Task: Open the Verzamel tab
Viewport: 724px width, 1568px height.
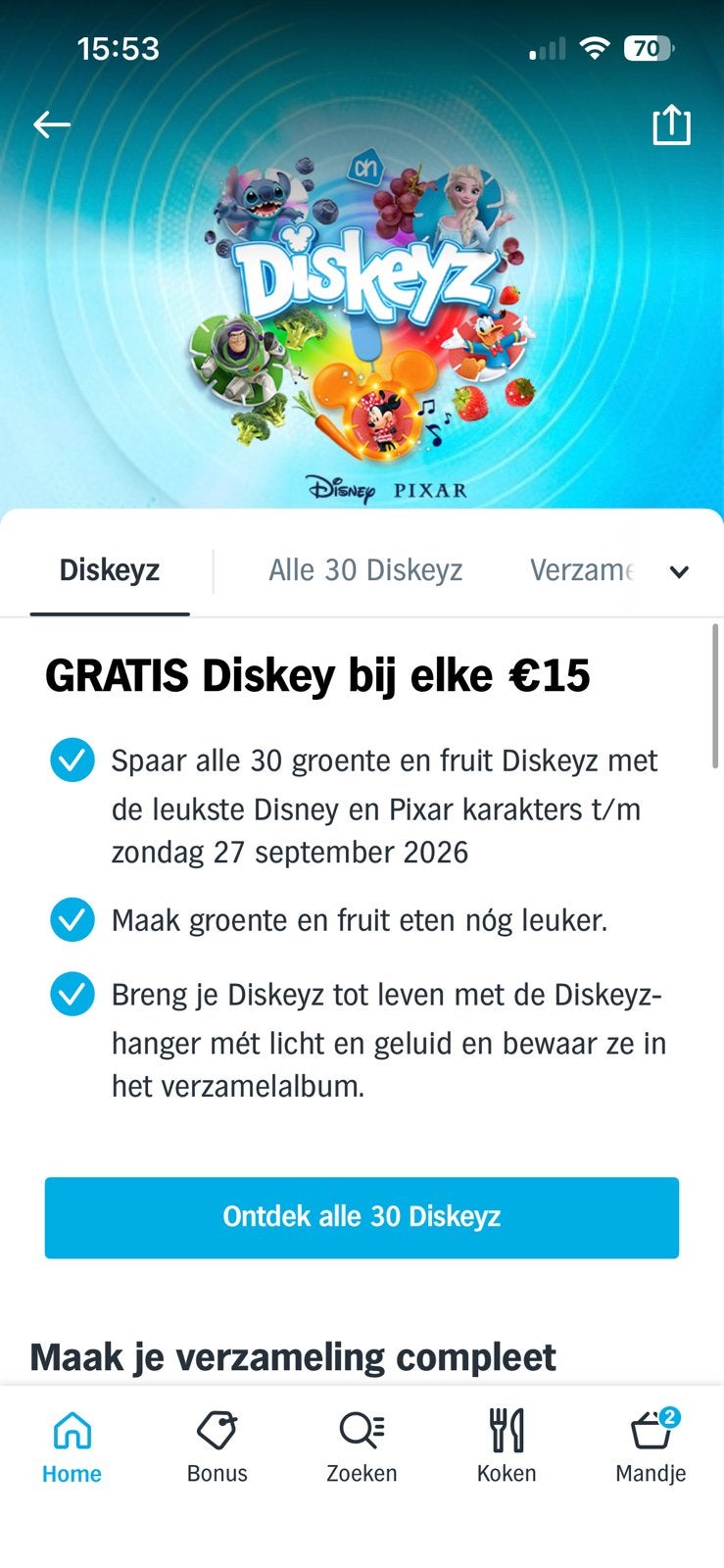Action: coord(582,570)
